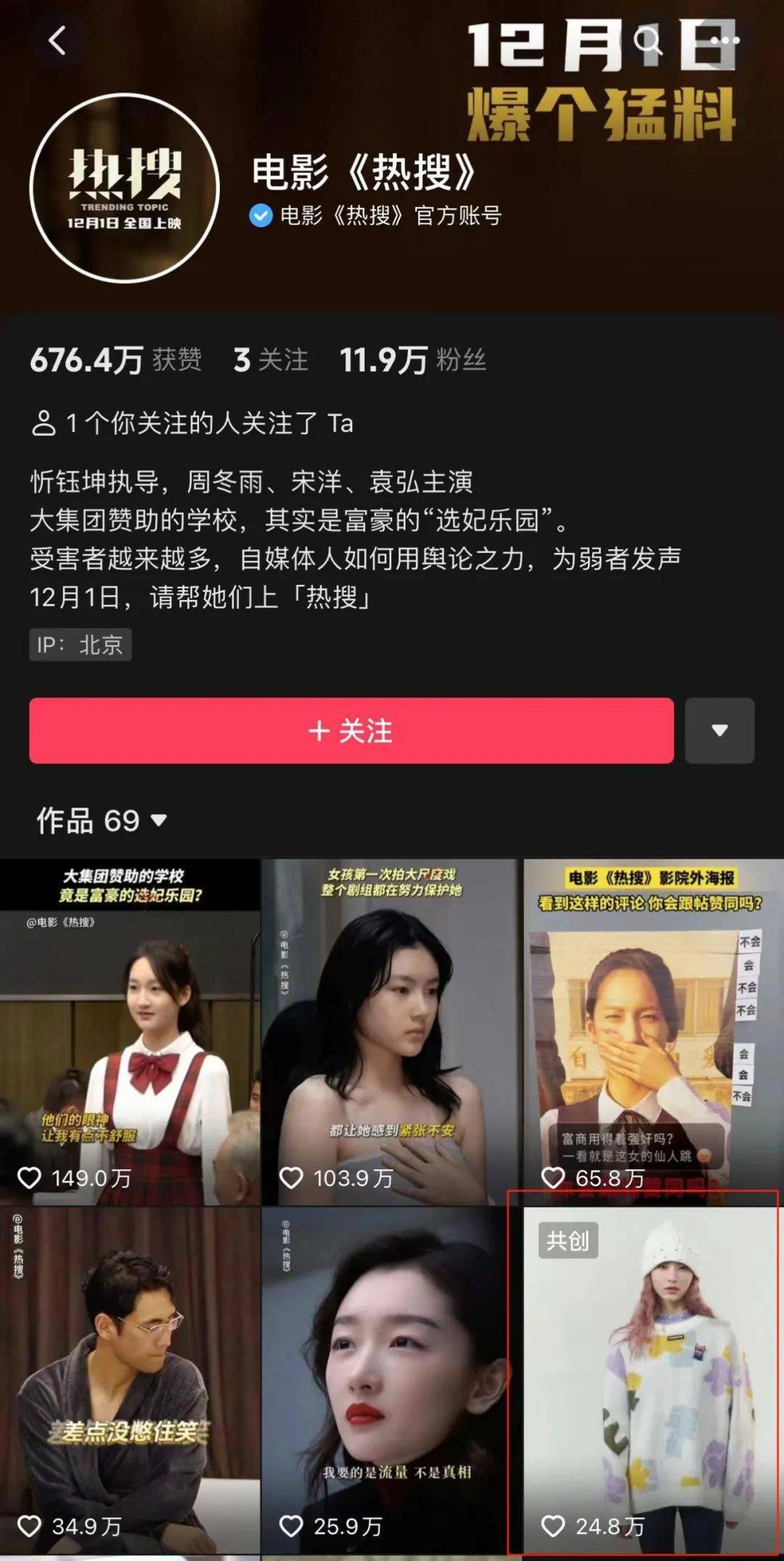See the 1 followed person who follows Ta
This screenshot has height=1561, width=784.
pos(192,423)
